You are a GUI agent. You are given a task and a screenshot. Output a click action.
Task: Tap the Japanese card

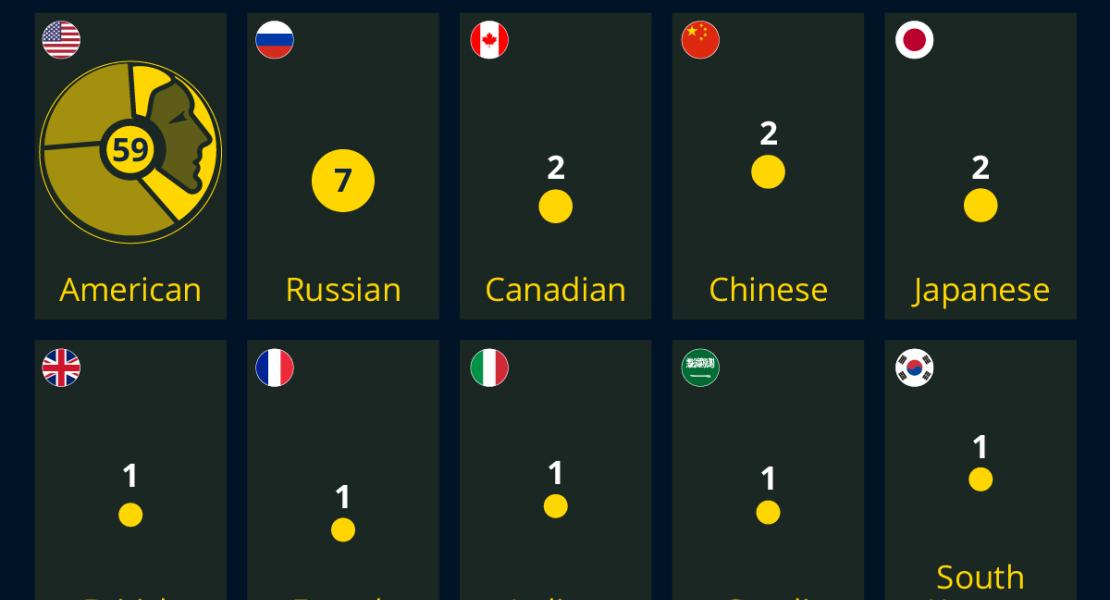(980, 166)
